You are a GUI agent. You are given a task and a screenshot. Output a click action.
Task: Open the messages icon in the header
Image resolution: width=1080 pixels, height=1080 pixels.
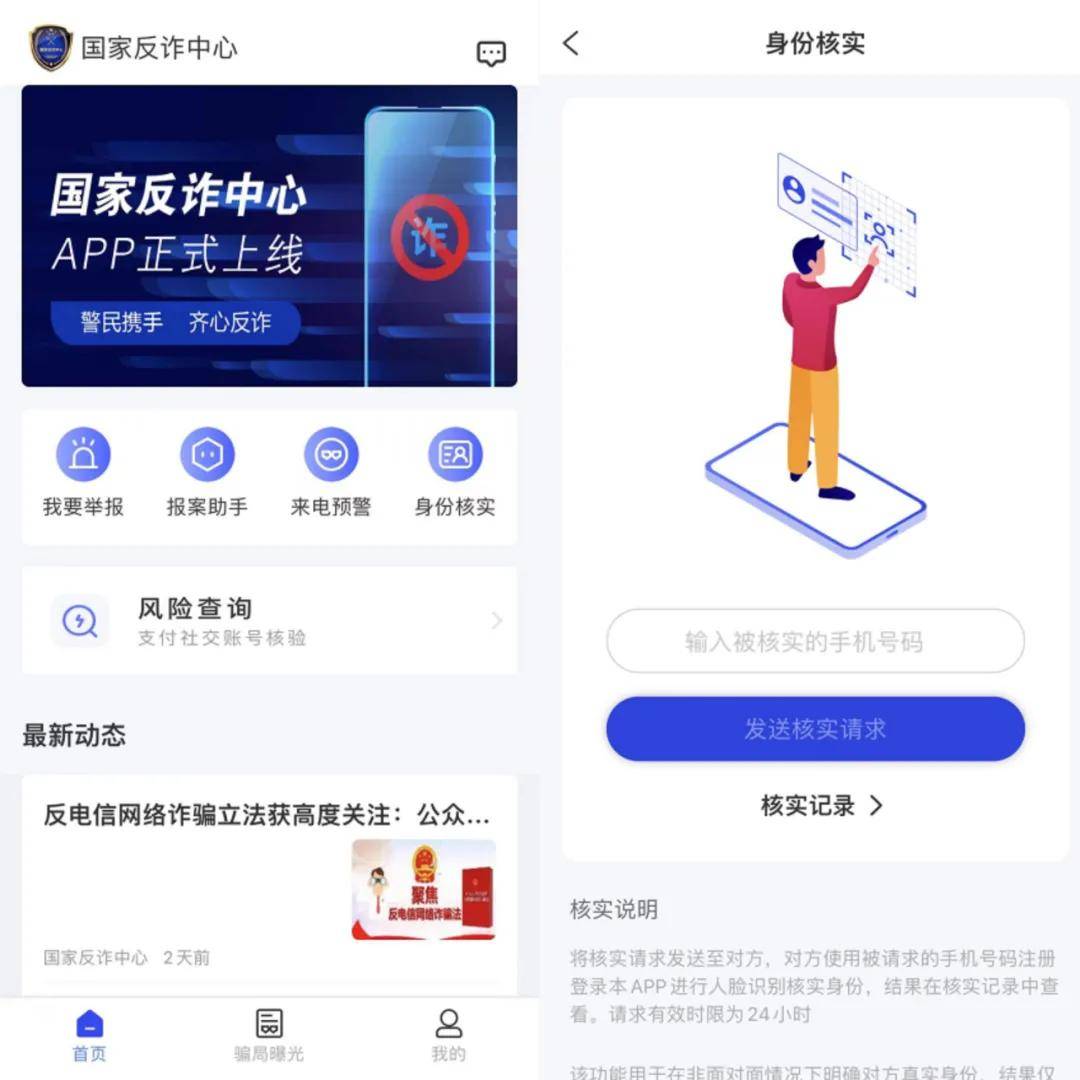pyautogui.click(x=490, y=53)
